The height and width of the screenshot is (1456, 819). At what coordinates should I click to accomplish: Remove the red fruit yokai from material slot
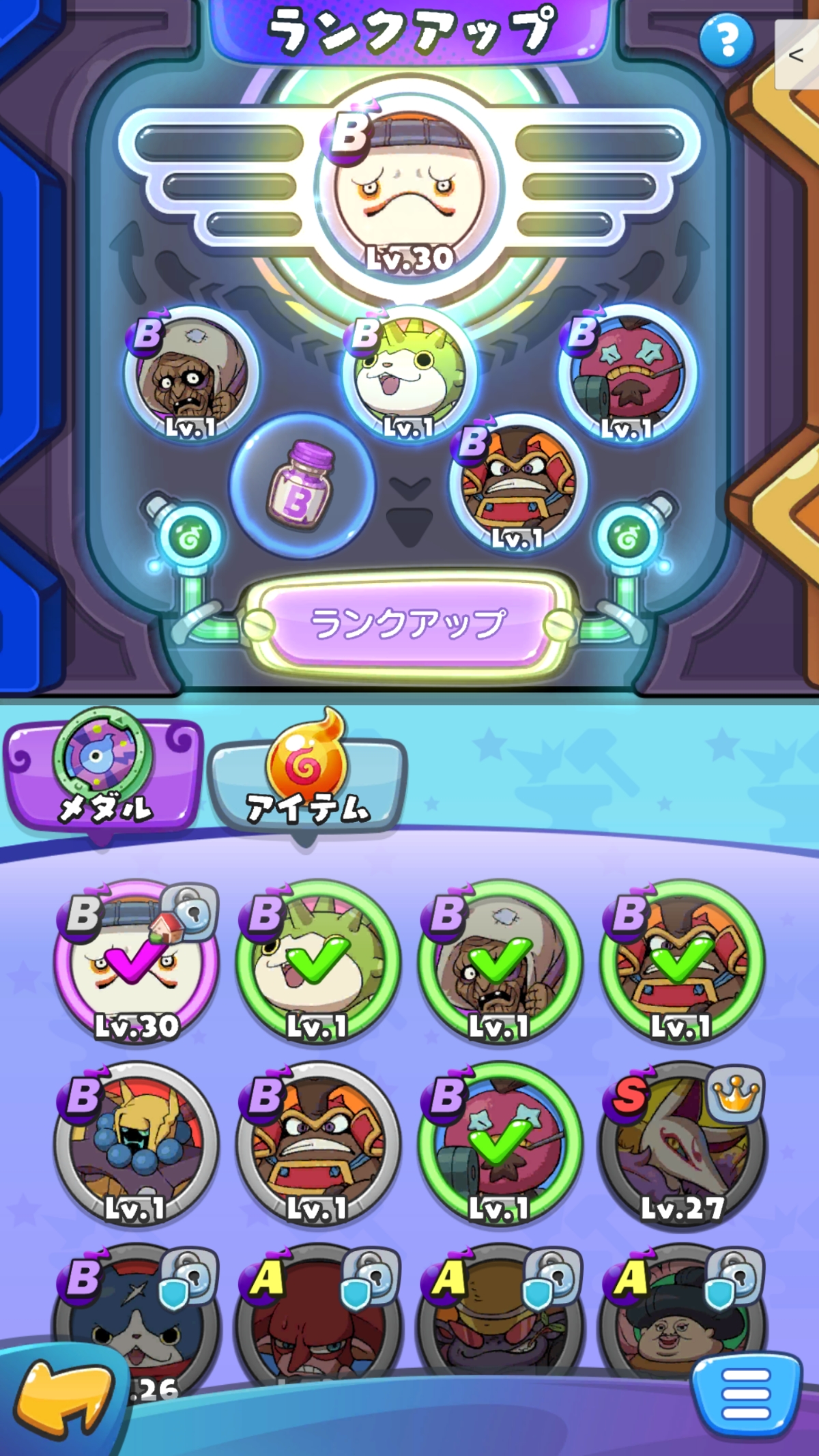pos(627,374)
